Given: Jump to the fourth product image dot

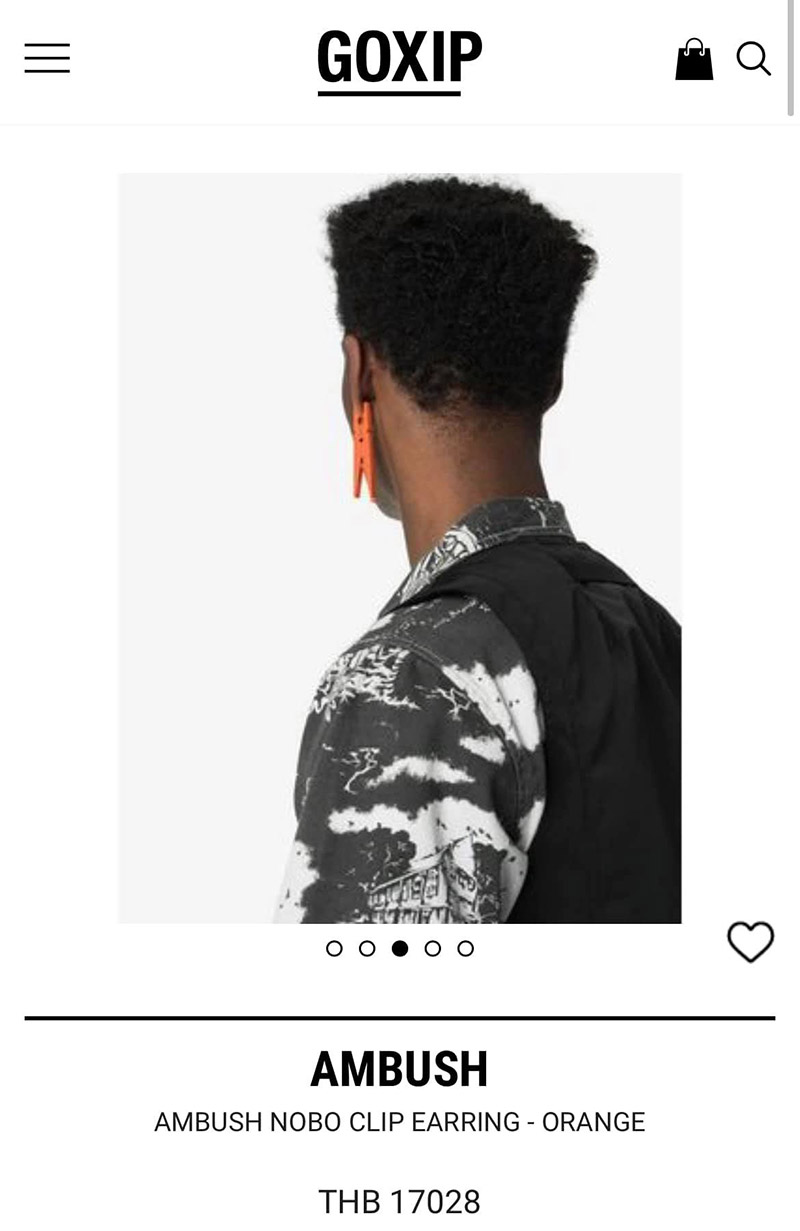Looking at the screenshot, I should pyautogui.click(x=433, y=948).
